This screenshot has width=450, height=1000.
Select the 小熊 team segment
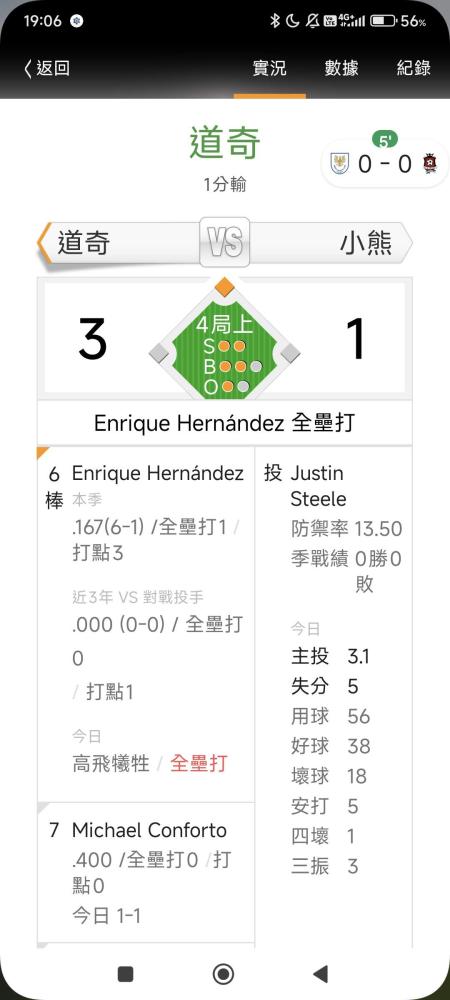(330, 242)
